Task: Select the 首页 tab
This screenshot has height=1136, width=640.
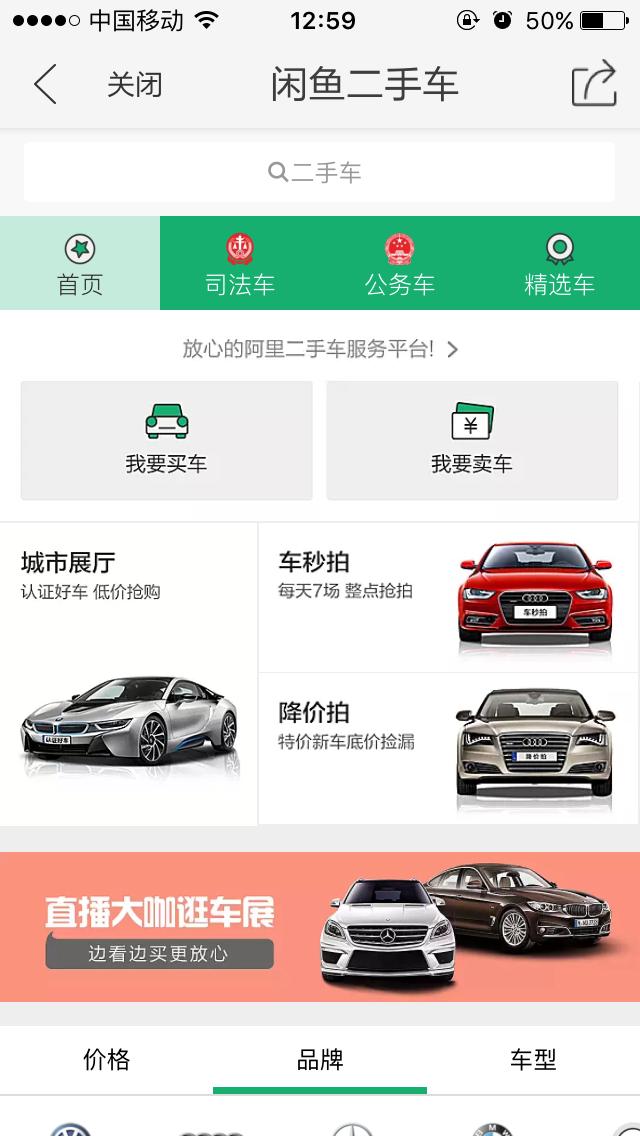Action: (x=80, y=264)
